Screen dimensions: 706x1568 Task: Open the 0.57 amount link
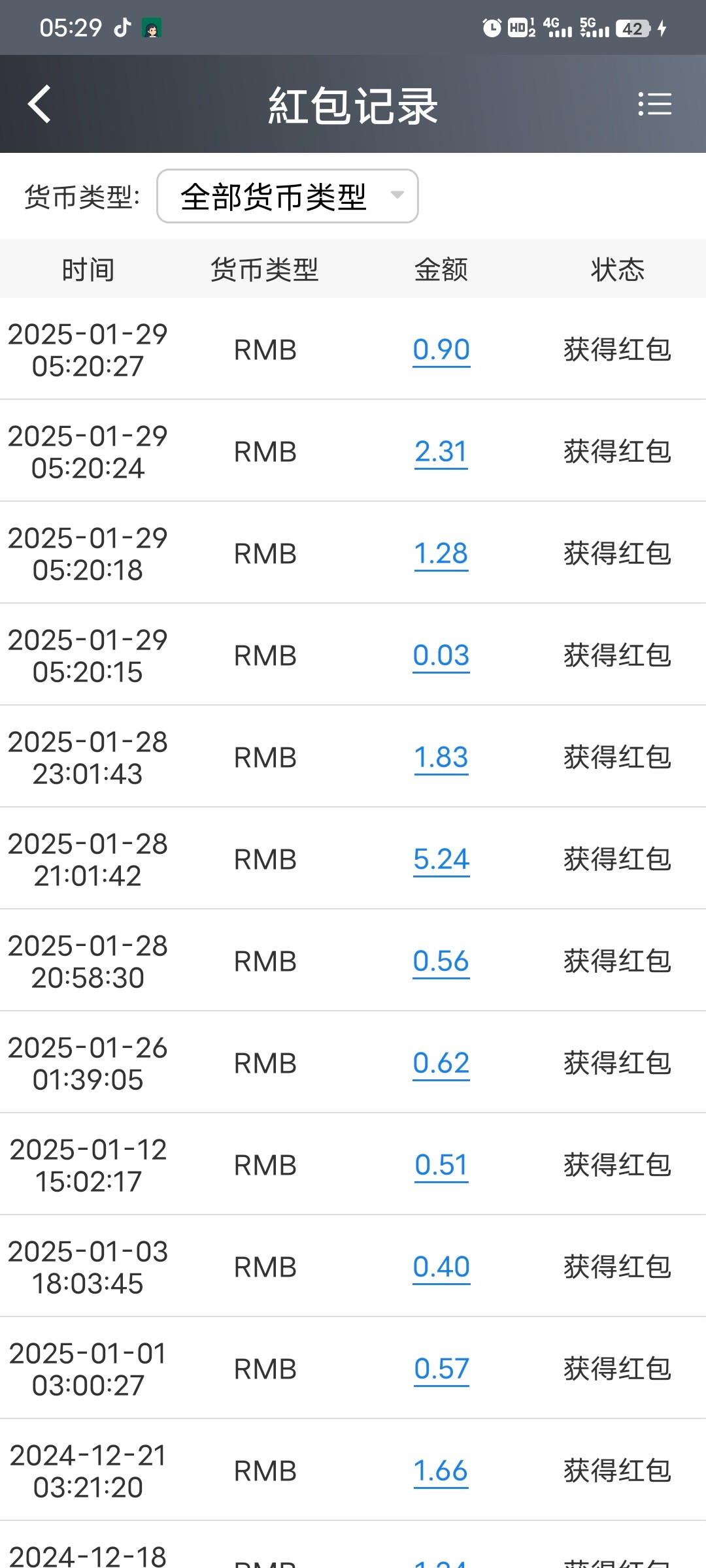pos(441,1369)
